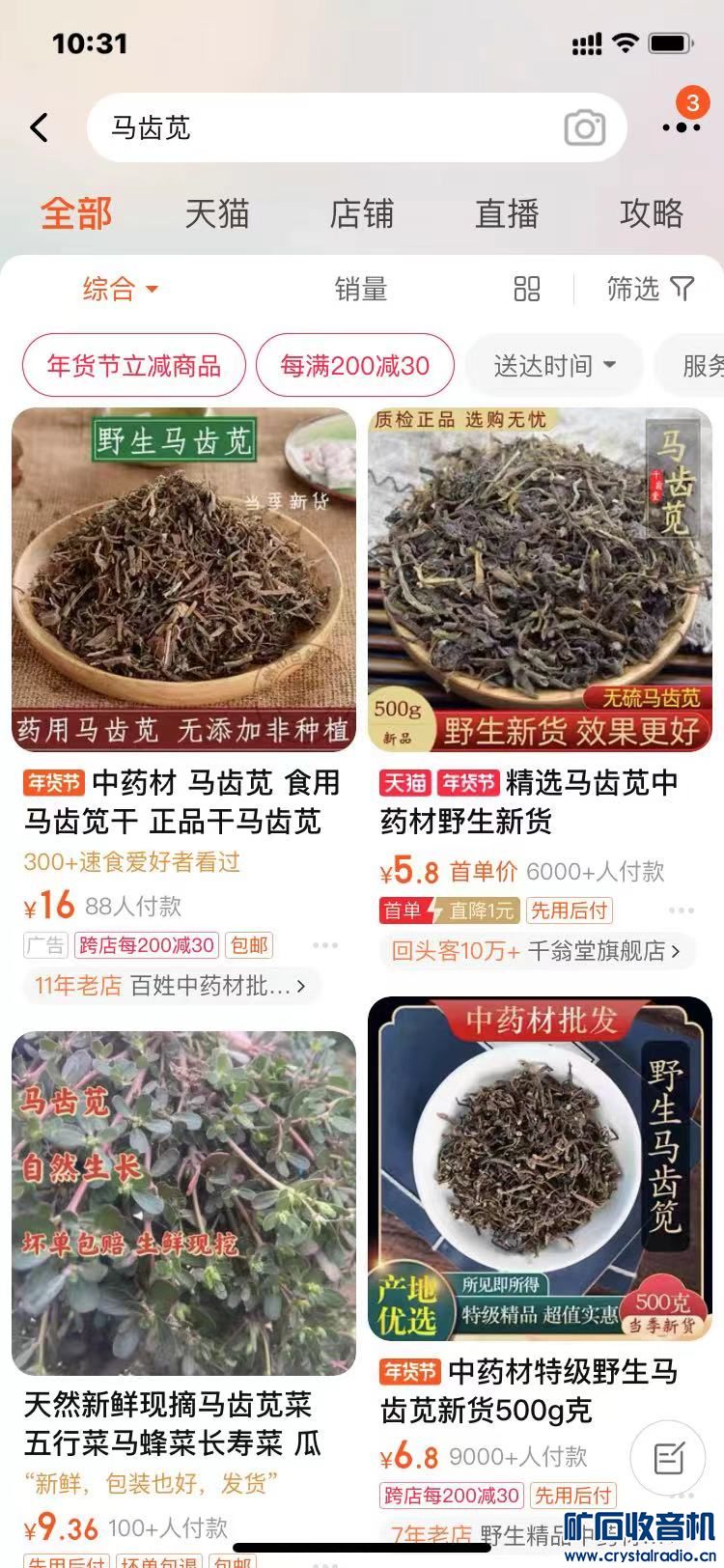Sort results by 销量
Image resolution: width=724 pixels, height=1568 pixels.
click(x=361, y=289)
